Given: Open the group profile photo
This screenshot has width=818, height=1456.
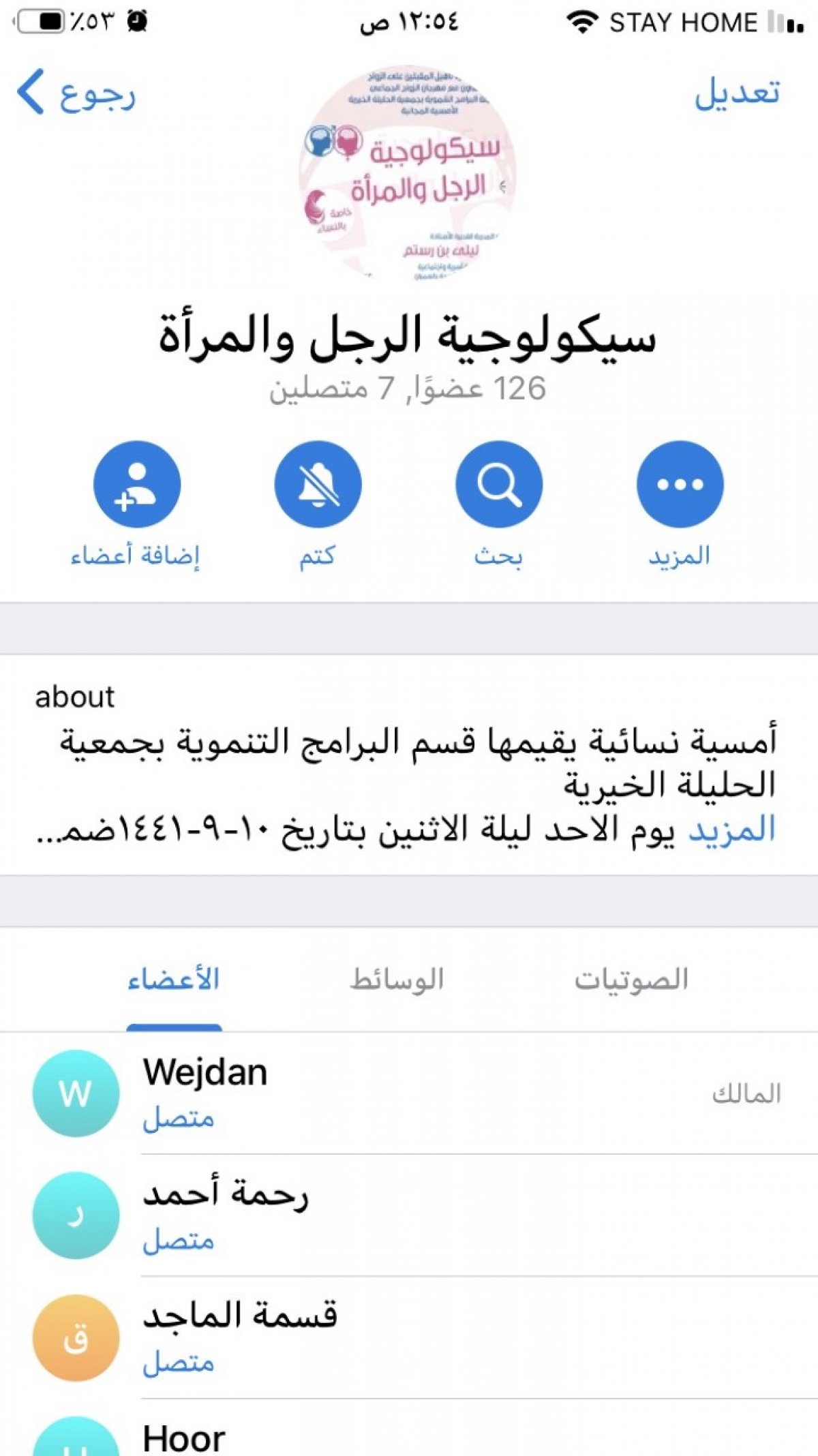Looking at the screenshot, I should (408, 176).
